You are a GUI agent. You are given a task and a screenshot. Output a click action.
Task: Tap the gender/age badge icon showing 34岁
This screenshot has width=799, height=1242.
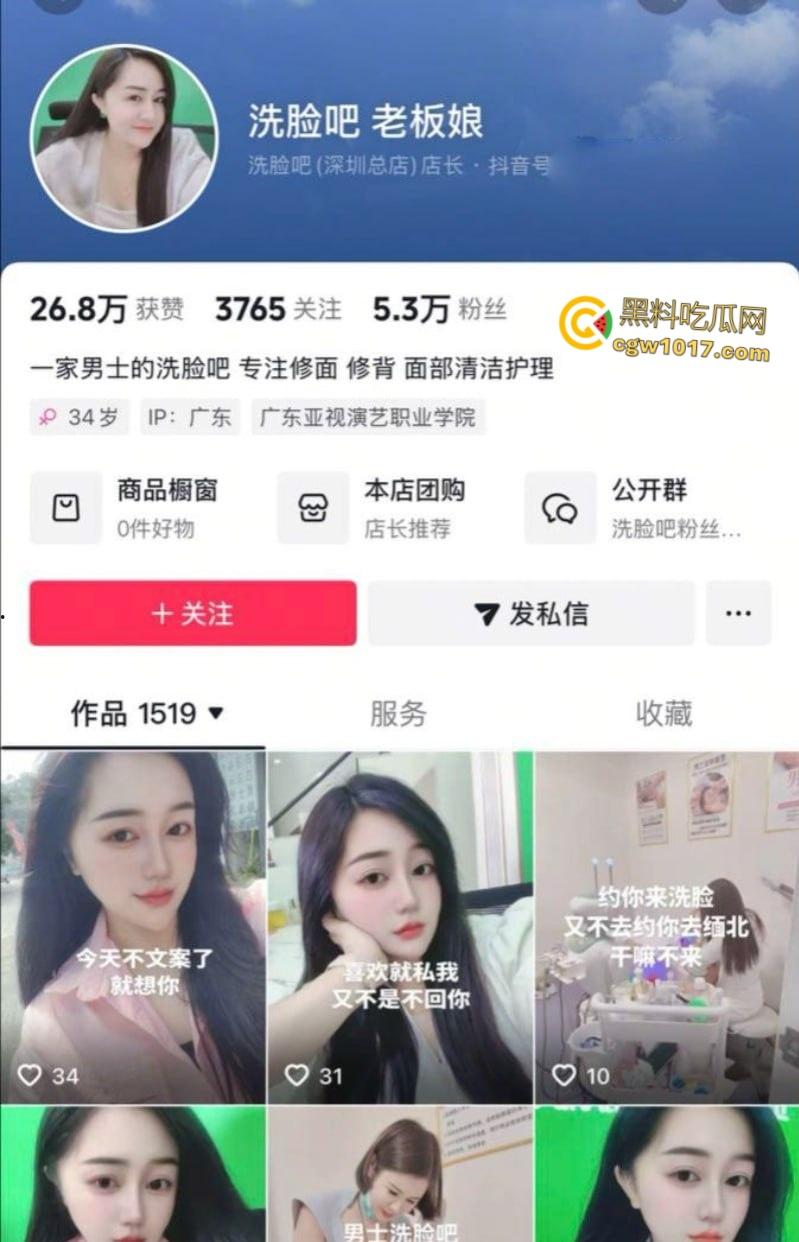pyautogui.click(x=50, y=417)
